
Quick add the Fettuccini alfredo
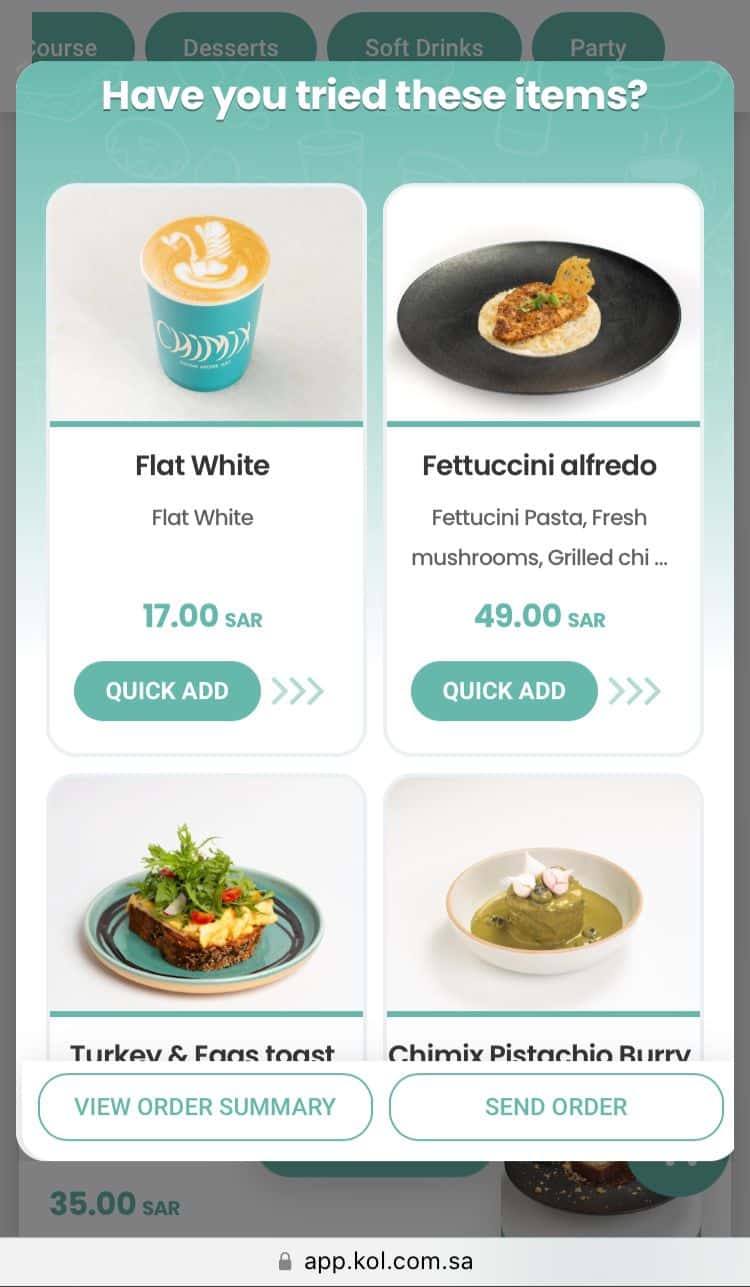(x=504, y=691)
